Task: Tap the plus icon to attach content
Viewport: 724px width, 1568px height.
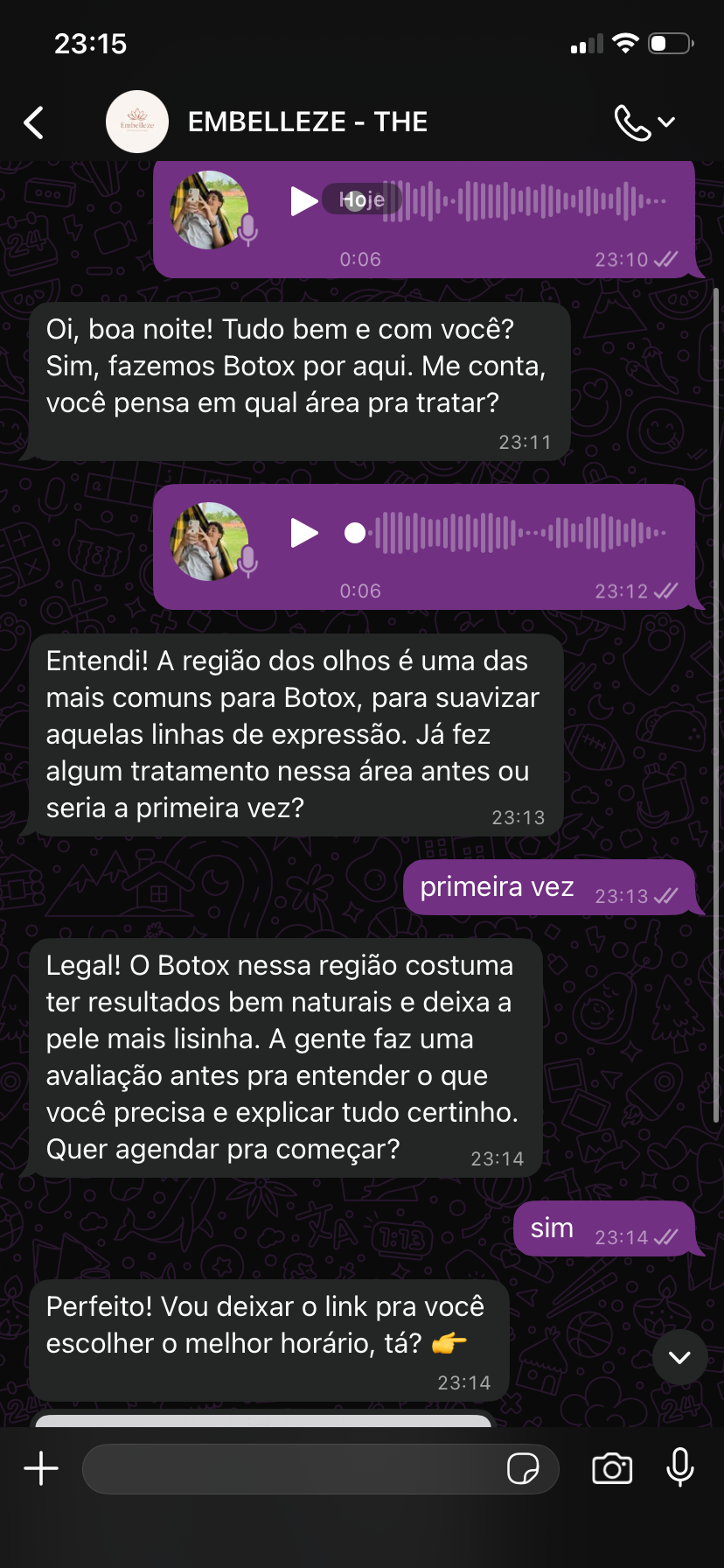Action: tap(40, 1468)
